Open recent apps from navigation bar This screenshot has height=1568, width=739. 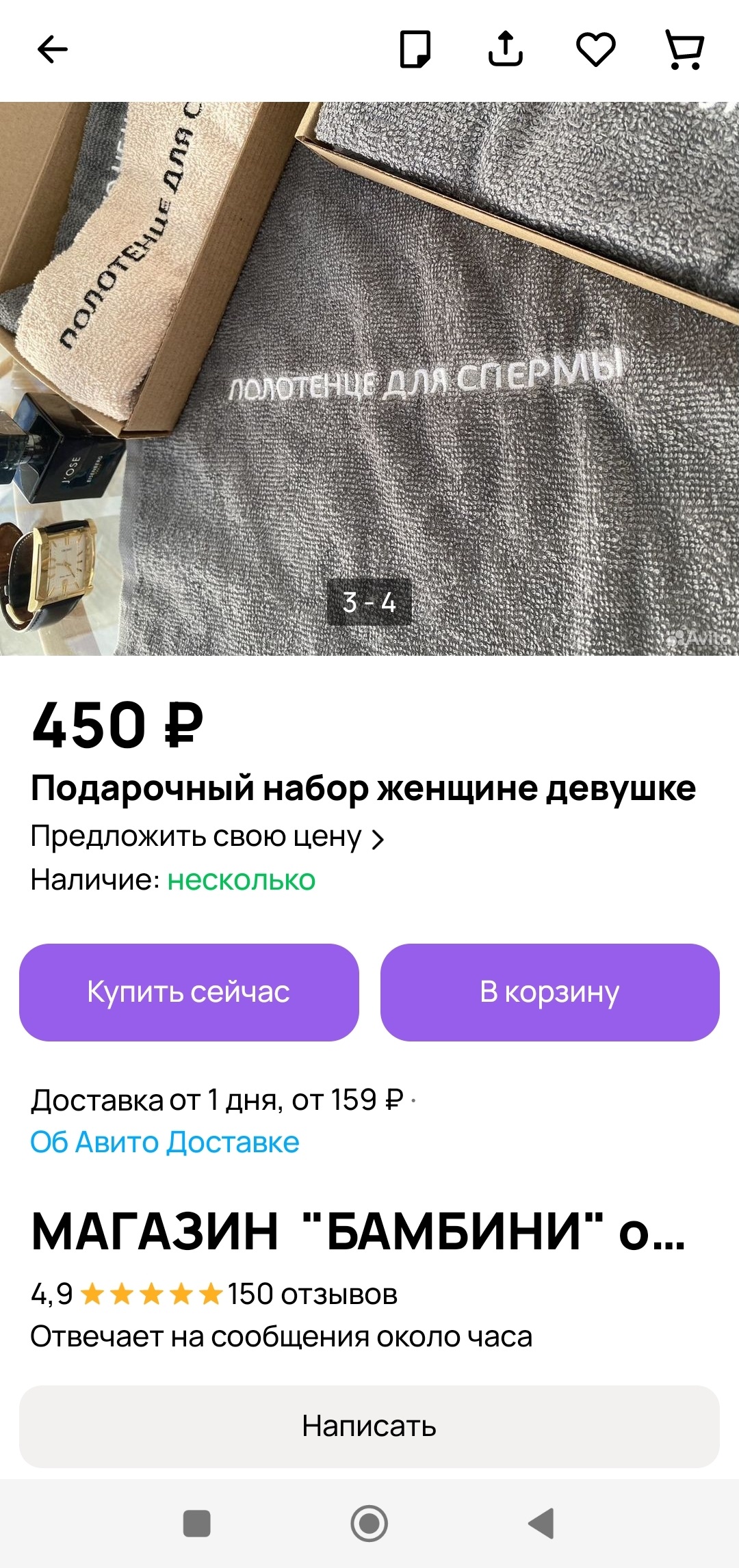click(197, 1524)
